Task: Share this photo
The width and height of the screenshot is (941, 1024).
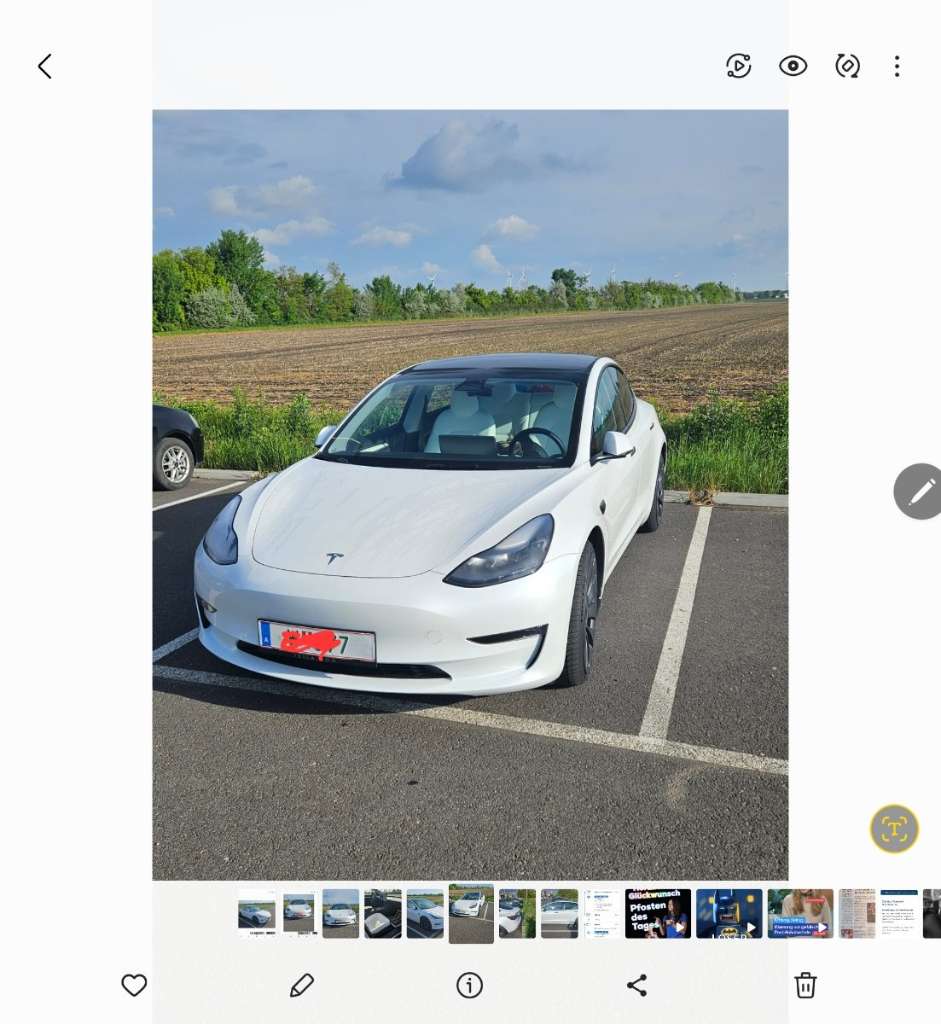Action: pos(637,985)
